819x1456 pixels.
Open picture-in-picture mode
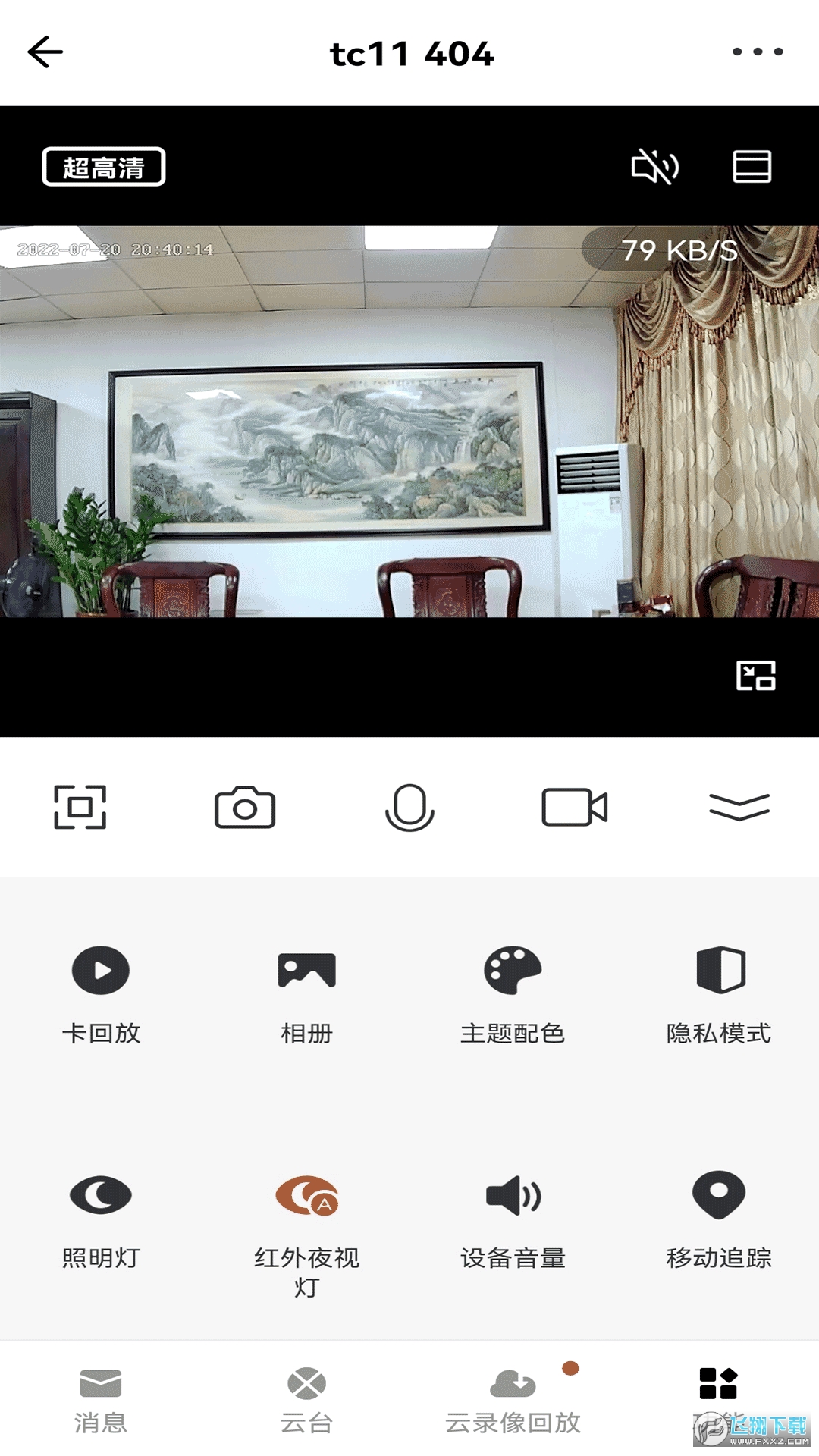click(x=757, y=675)
